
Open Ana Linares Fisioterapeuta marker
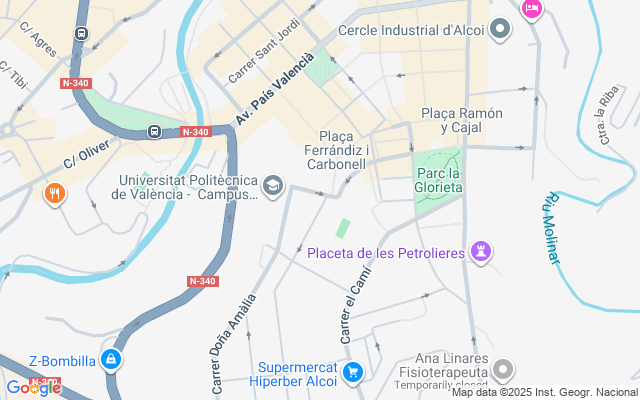pos(503,370)
